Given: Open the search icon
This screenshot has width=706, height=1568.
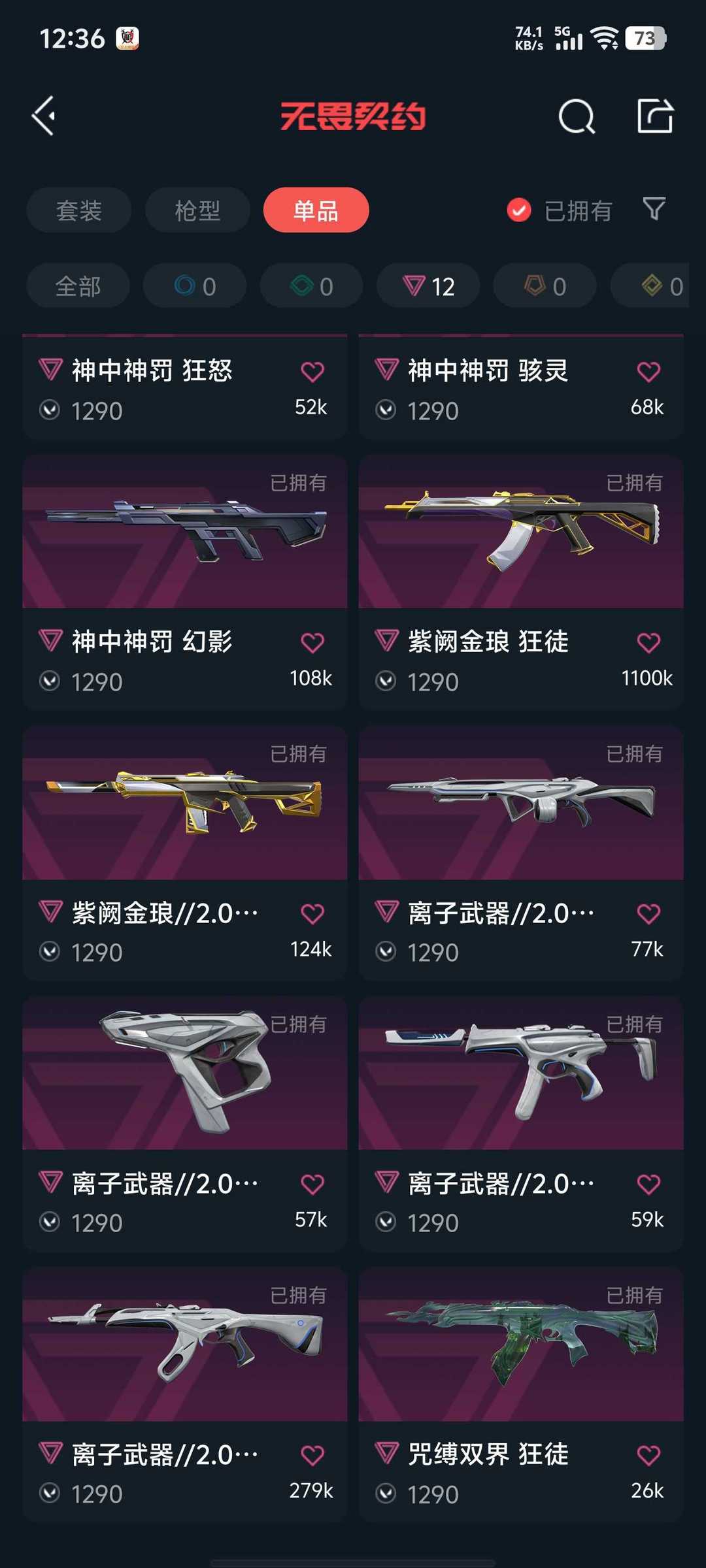Looking at the screenshot, I should click(x=577, y=117).
